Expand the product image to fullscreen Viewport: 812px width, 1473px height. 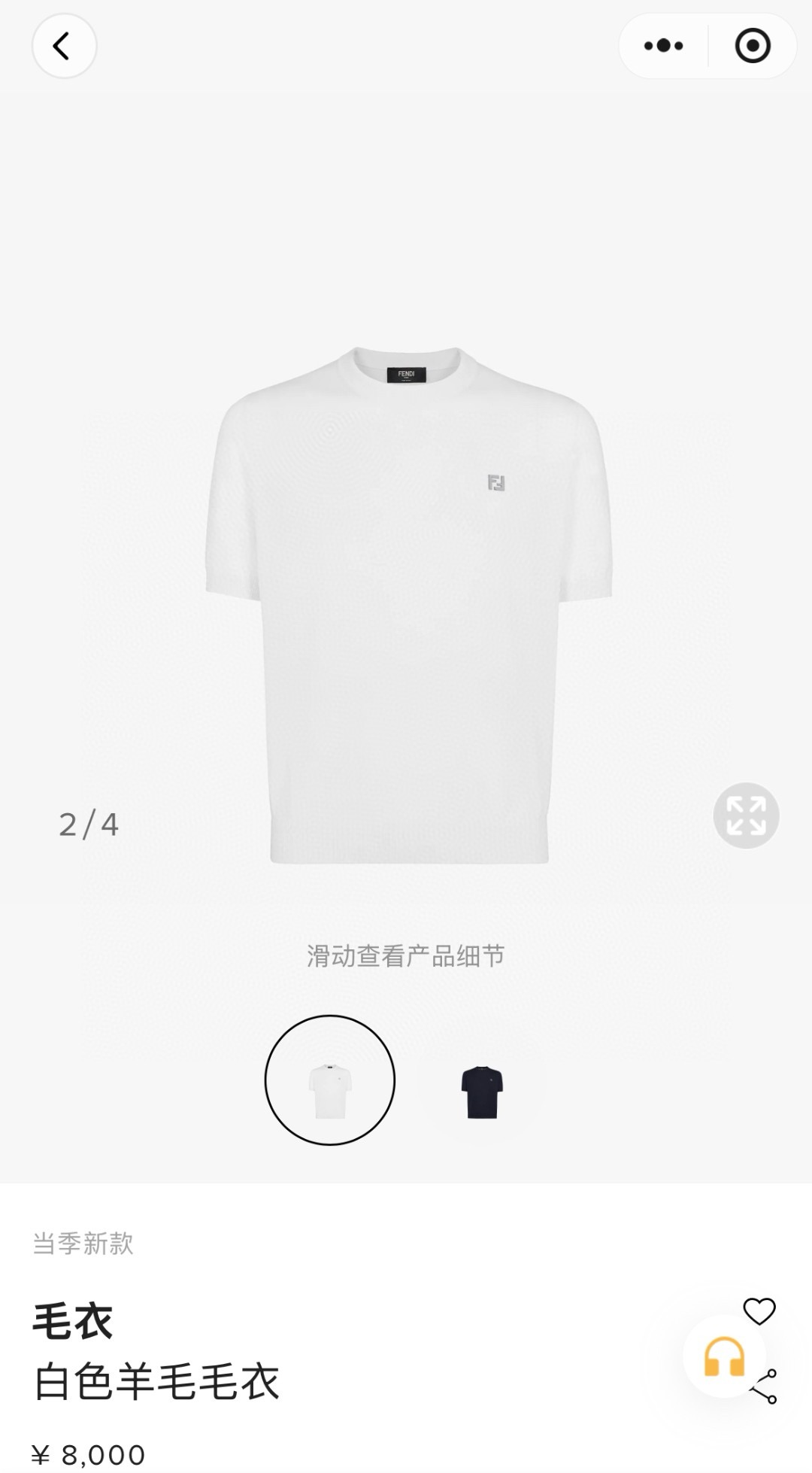(746, 815)
